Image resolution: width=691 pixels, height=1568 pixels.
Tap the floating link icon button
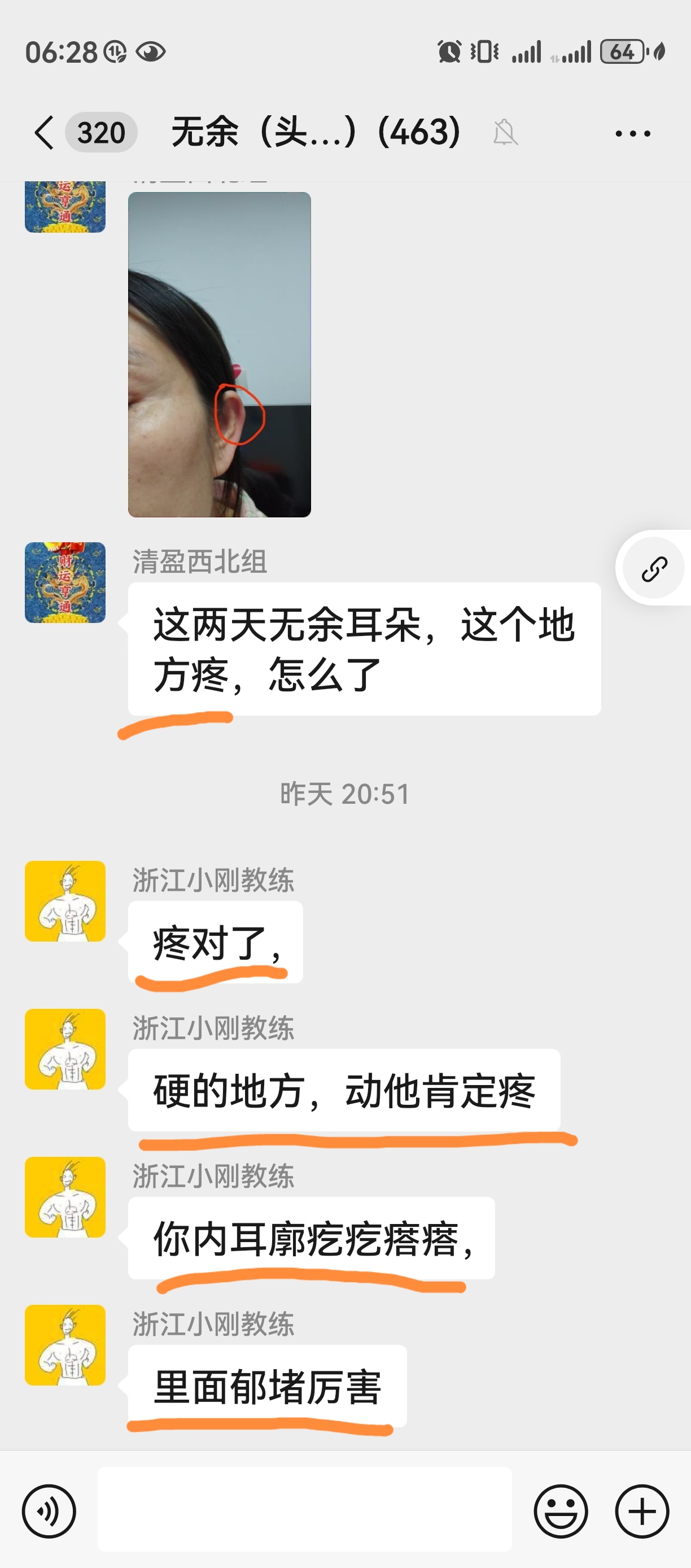654,569
